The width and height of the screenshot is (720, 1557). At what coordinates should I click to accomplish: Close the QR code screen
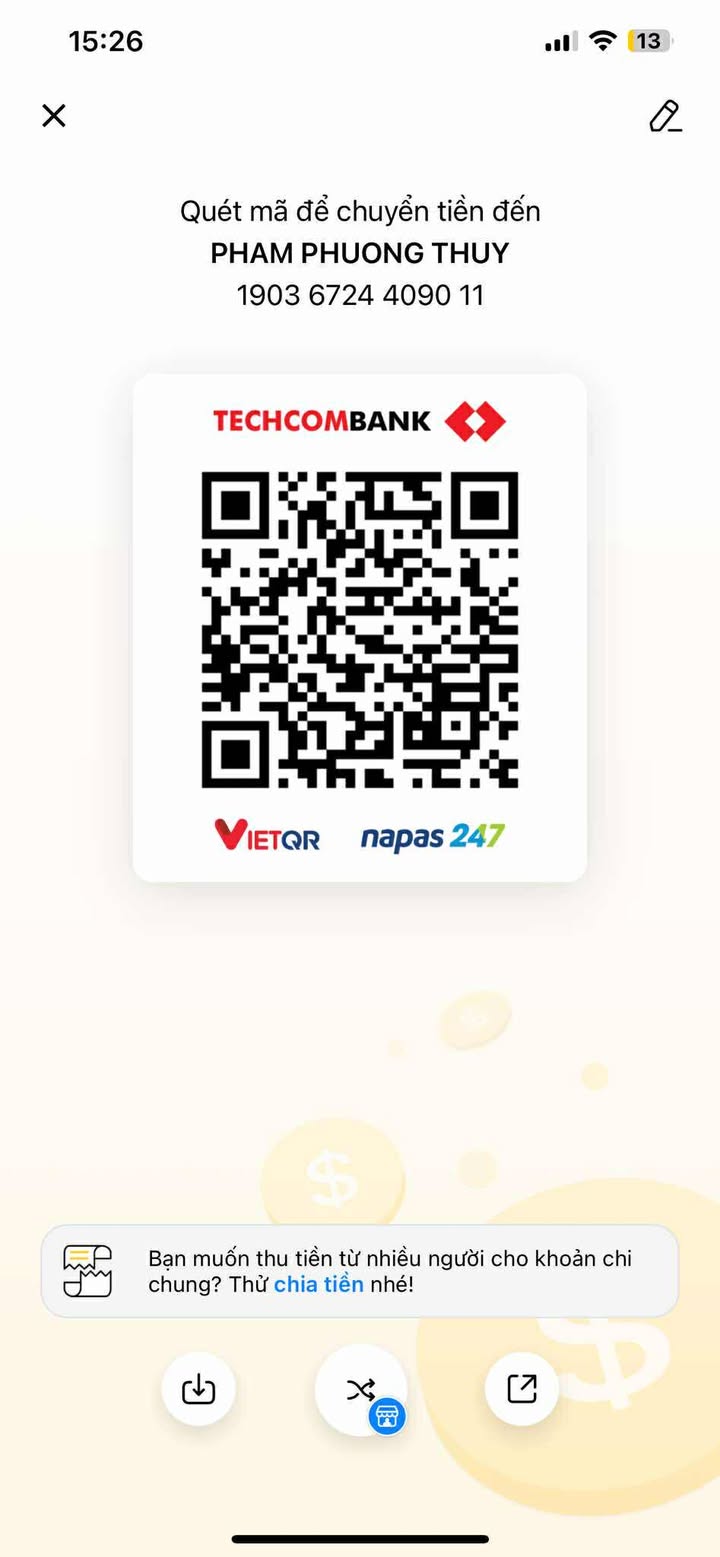(54, 116)
